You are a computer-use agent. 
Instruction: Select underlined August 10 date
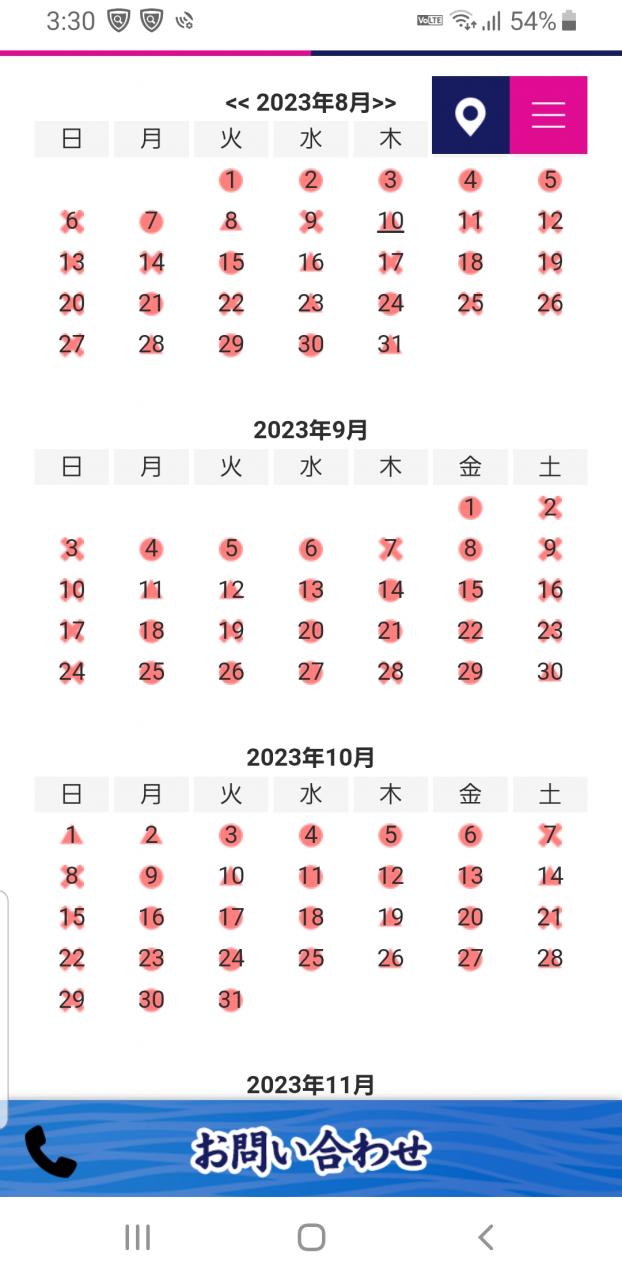click(x=391, y=221)
